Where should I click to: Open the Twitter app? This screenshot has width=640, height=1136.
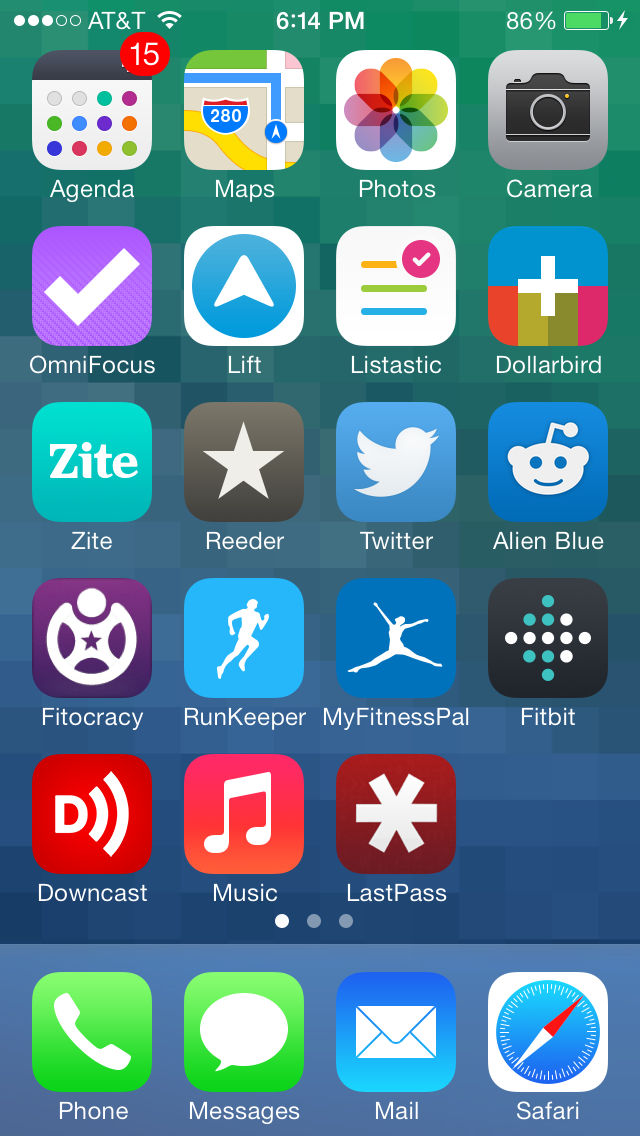click(396, 463)
